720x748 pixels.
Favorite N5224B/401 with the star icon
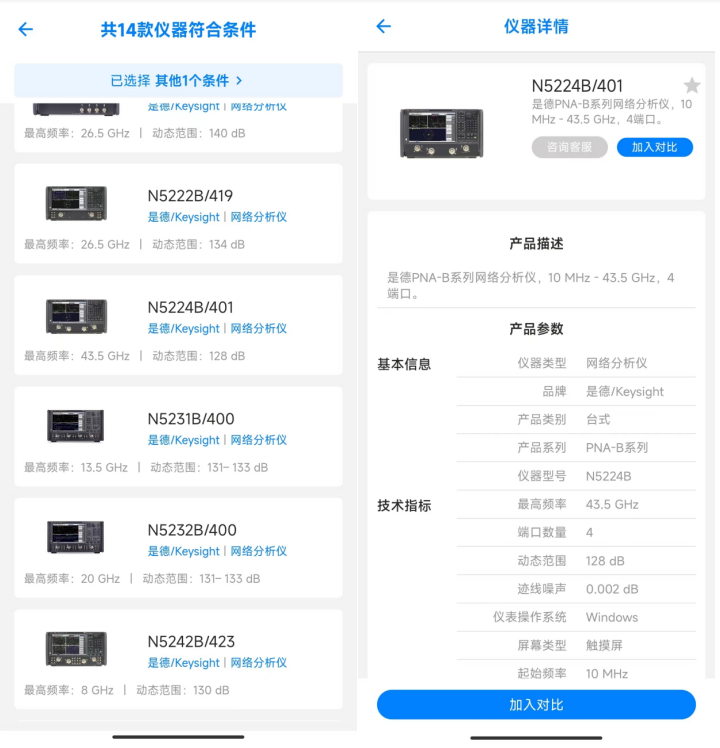(692, 86)
